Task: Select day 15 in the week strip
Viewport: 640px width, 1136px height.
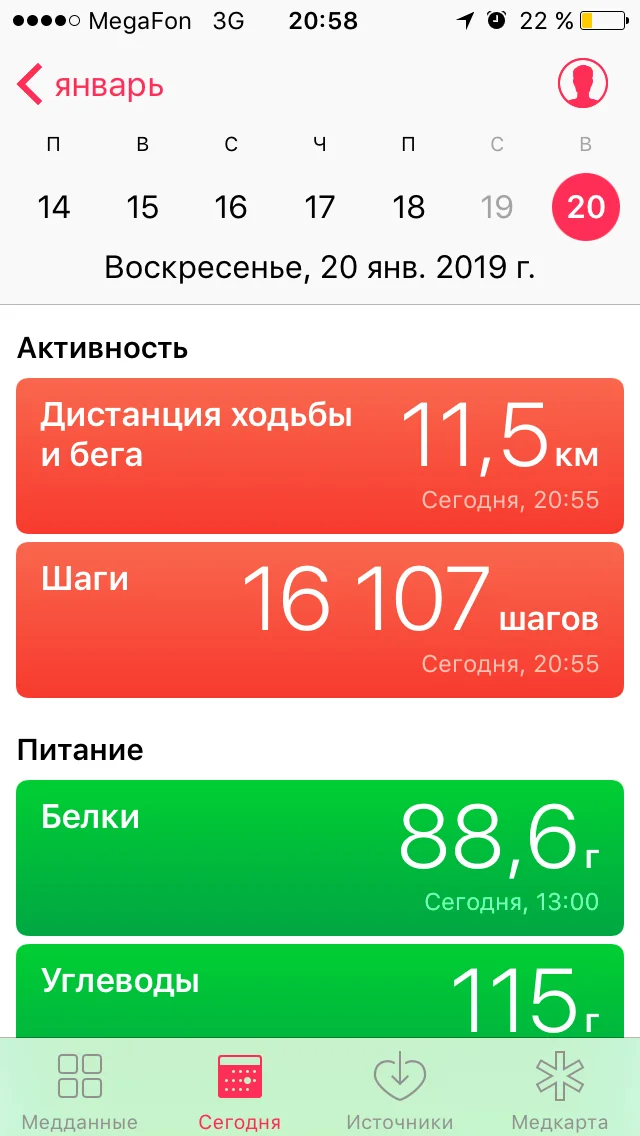Action: 142,207
